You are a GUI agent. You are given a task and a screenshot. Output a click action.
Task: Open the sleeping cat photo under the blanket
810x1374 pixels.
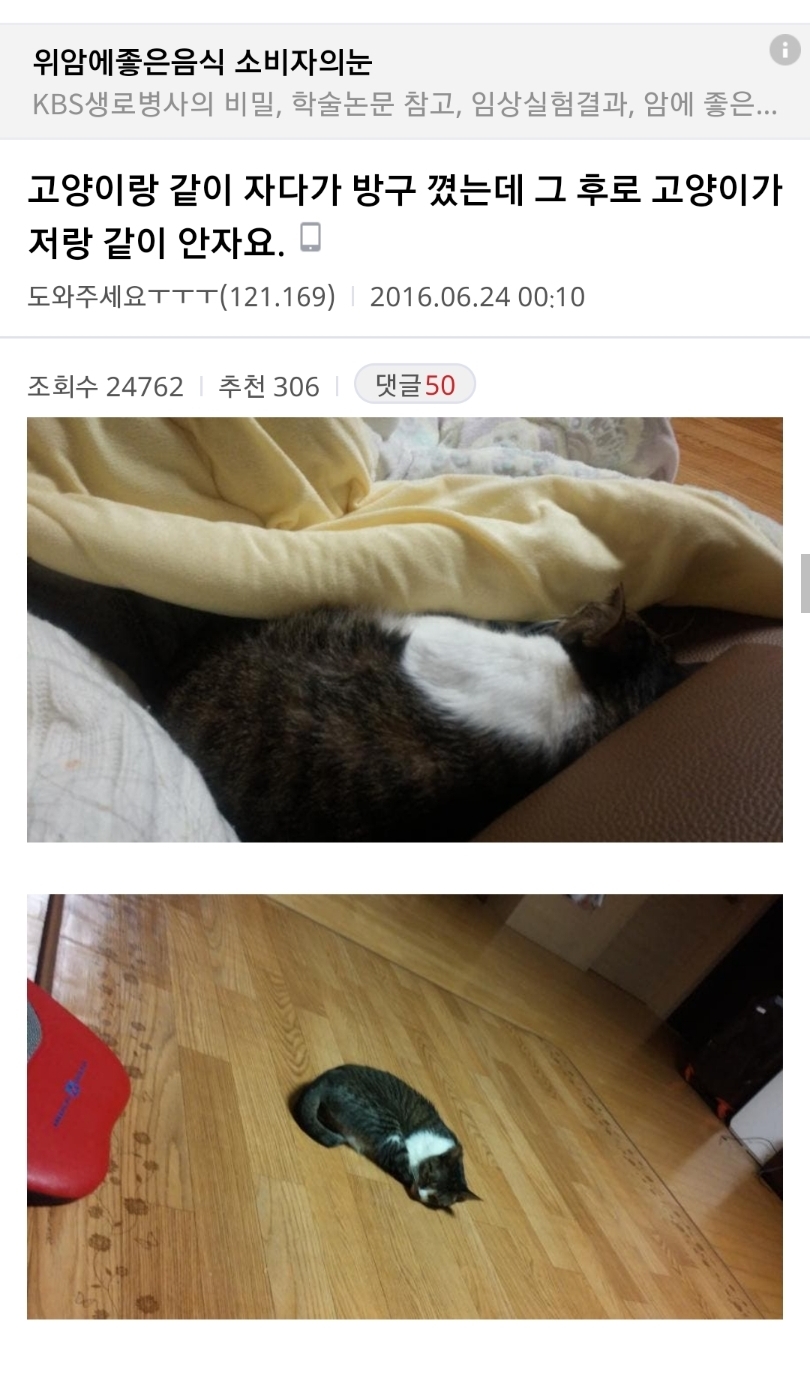[x=405, y=630]
